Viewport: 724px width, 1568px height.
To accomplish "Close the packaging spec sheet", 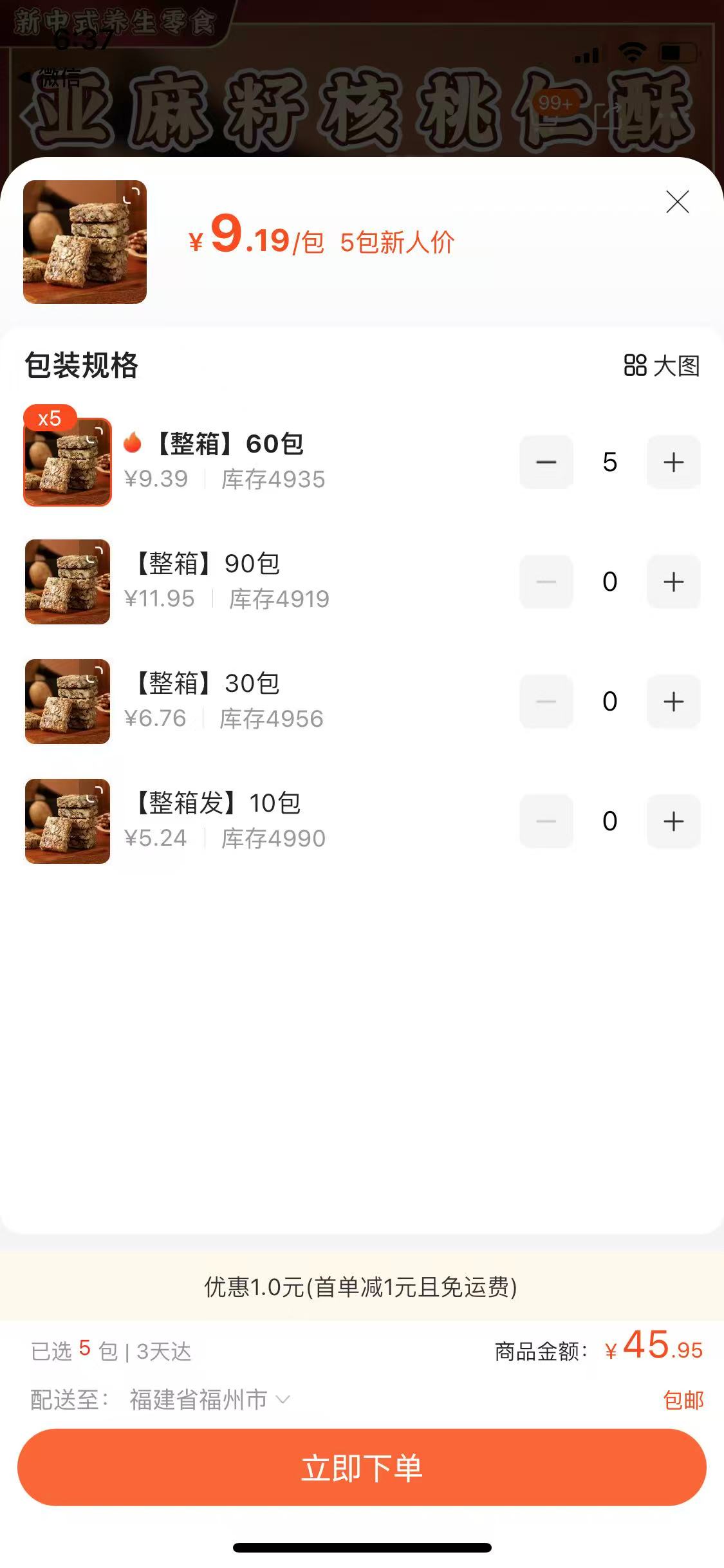I will 677,202.
